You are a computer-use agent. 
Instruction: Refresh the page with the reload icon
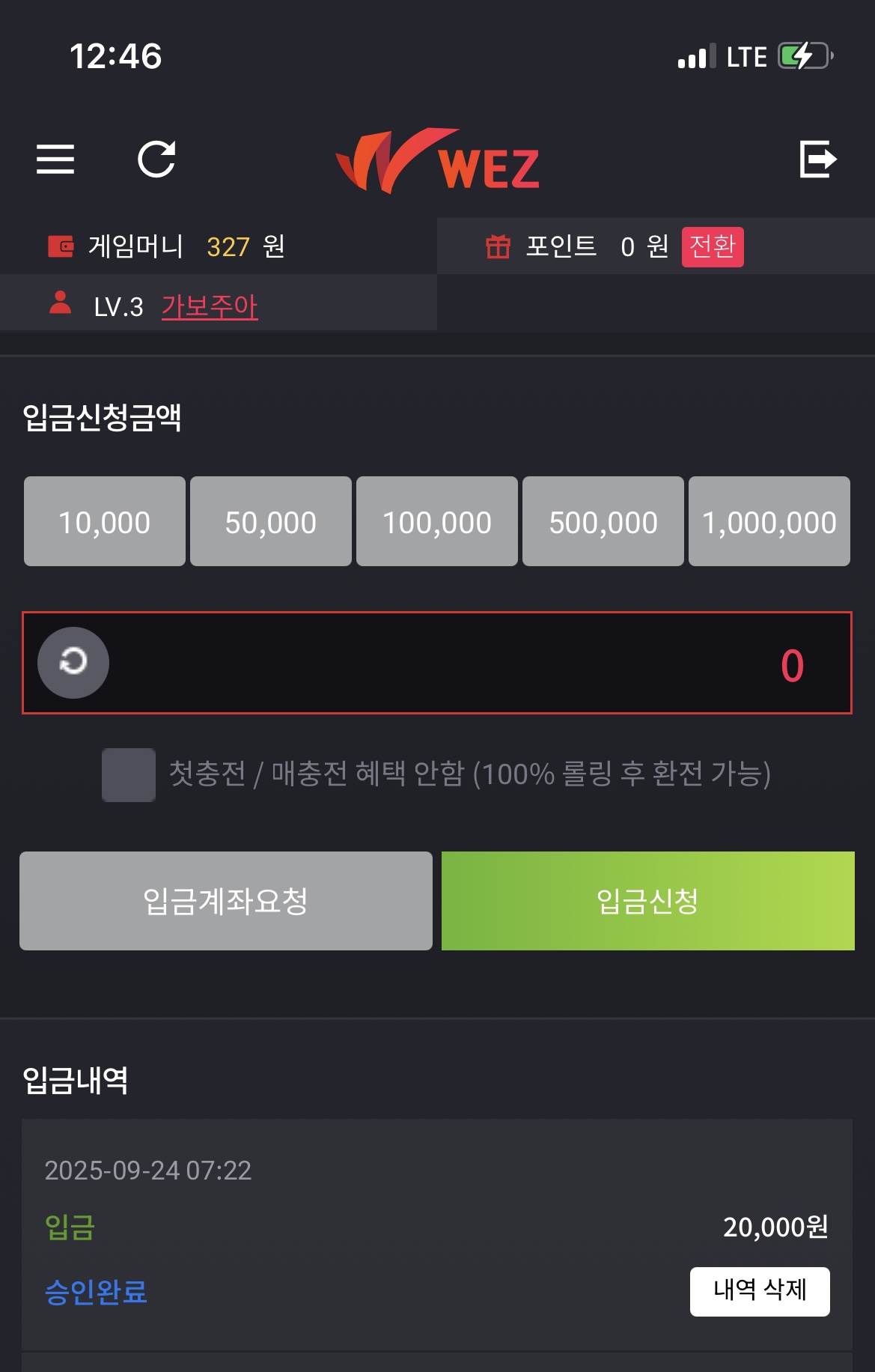156,160
